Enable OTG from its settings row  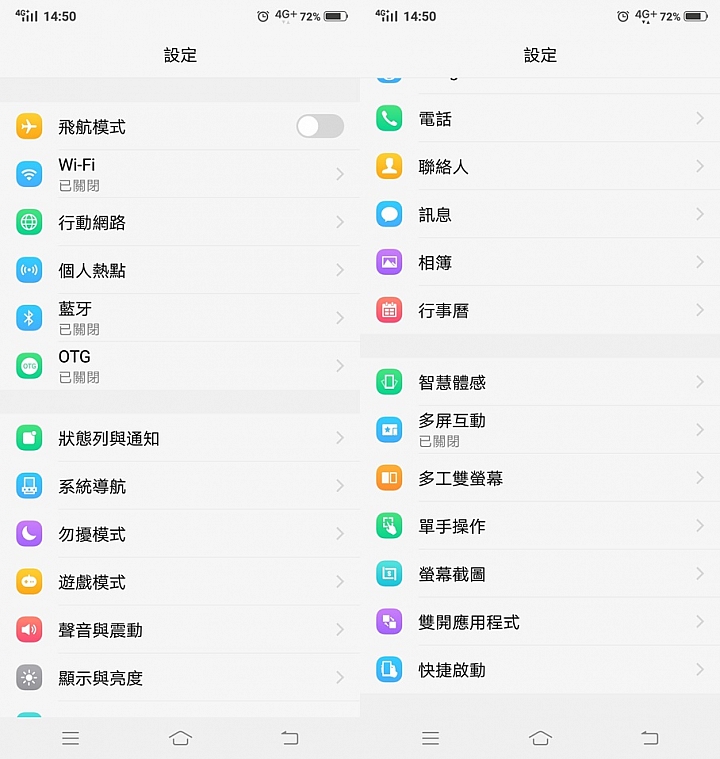click(180, 365)
